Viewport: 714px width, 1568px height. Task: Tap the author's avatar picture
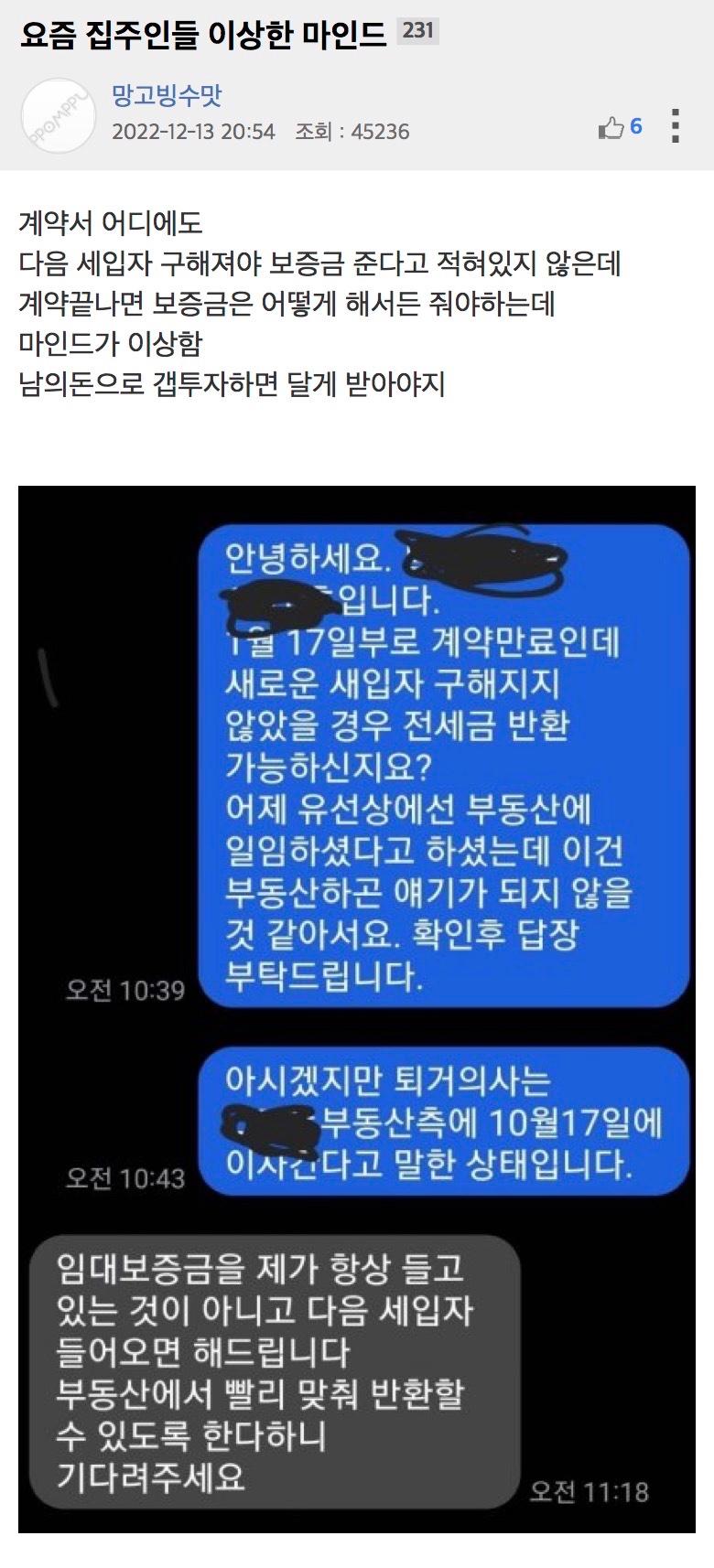click(59, 115)
